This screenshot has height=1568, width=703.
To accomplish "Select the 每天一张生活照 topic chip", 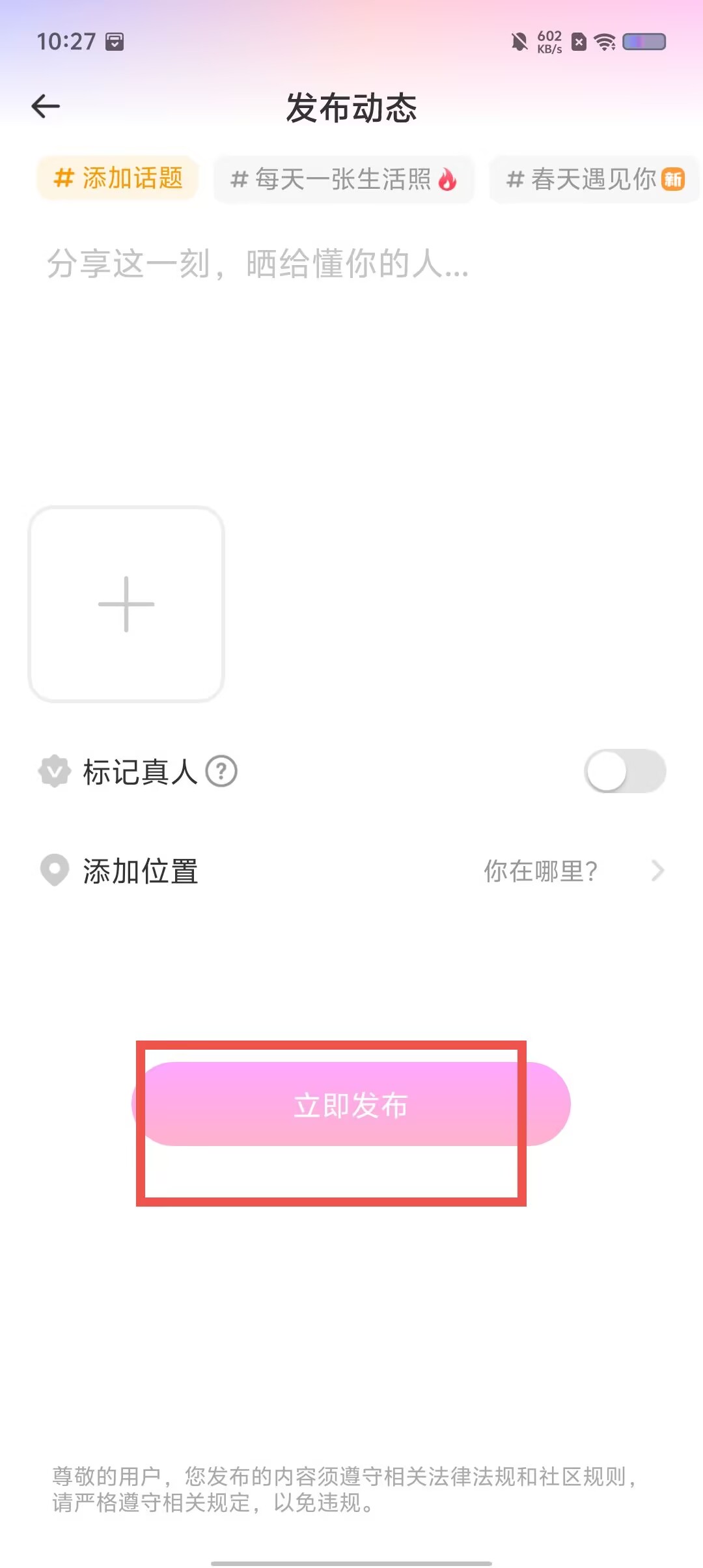I will point(344,180).
